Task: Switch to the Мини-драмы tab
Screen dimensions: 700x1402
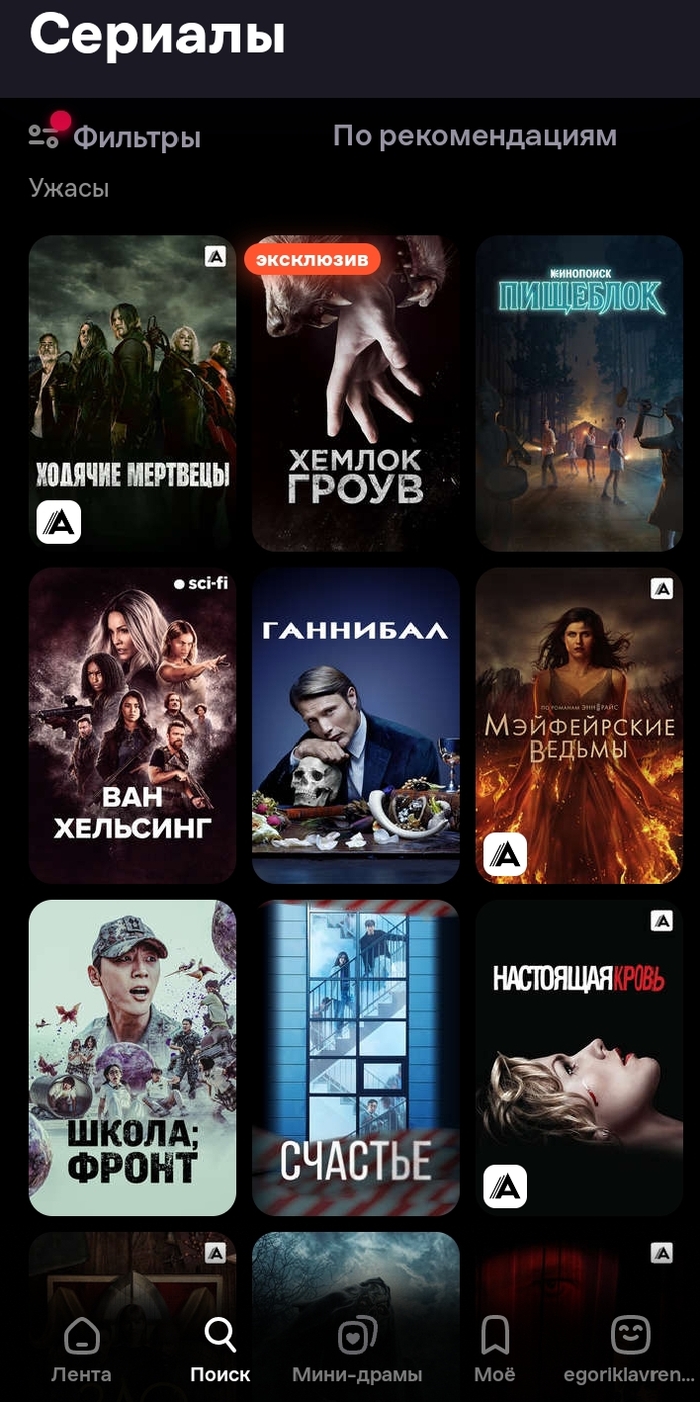Action: [x=357, y=1350]
